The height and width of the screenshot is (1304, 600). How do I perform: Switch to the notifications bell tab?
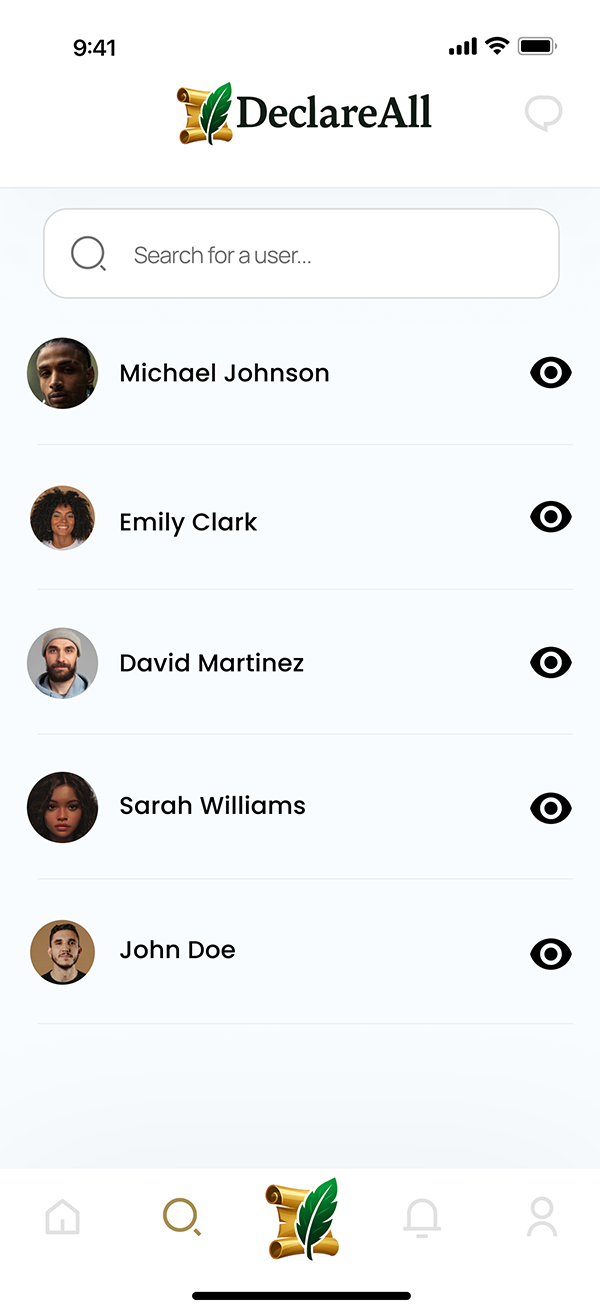point(422,1217)
